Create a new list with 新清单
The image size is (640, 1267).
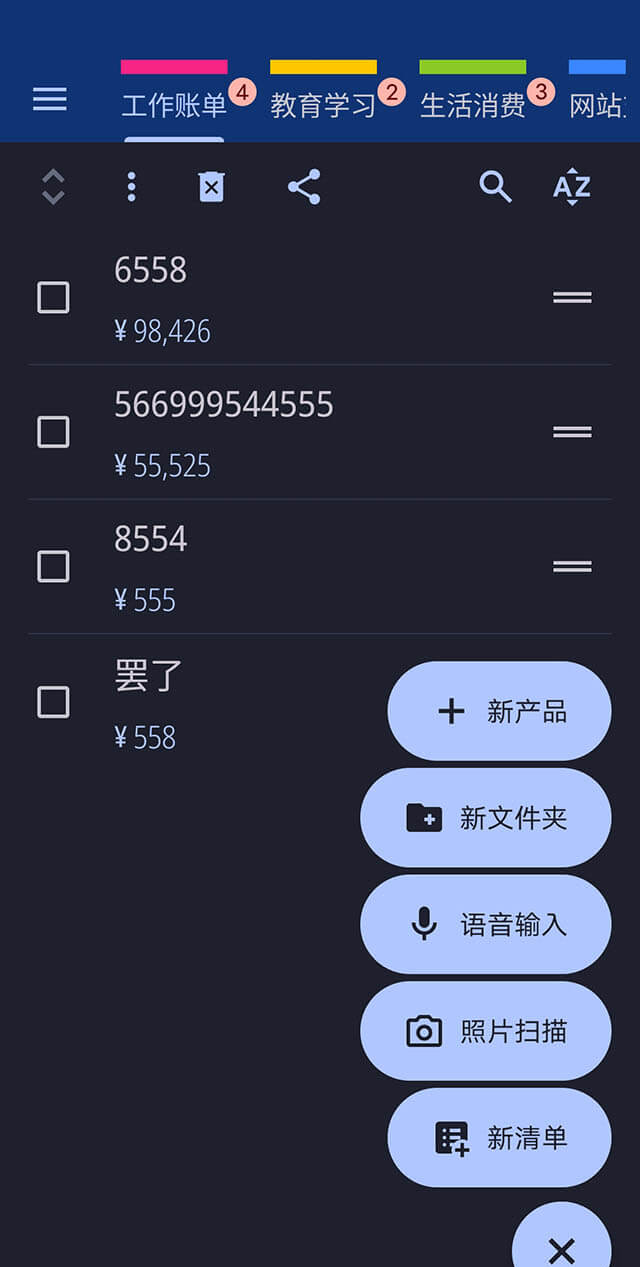pos(499,1138)
